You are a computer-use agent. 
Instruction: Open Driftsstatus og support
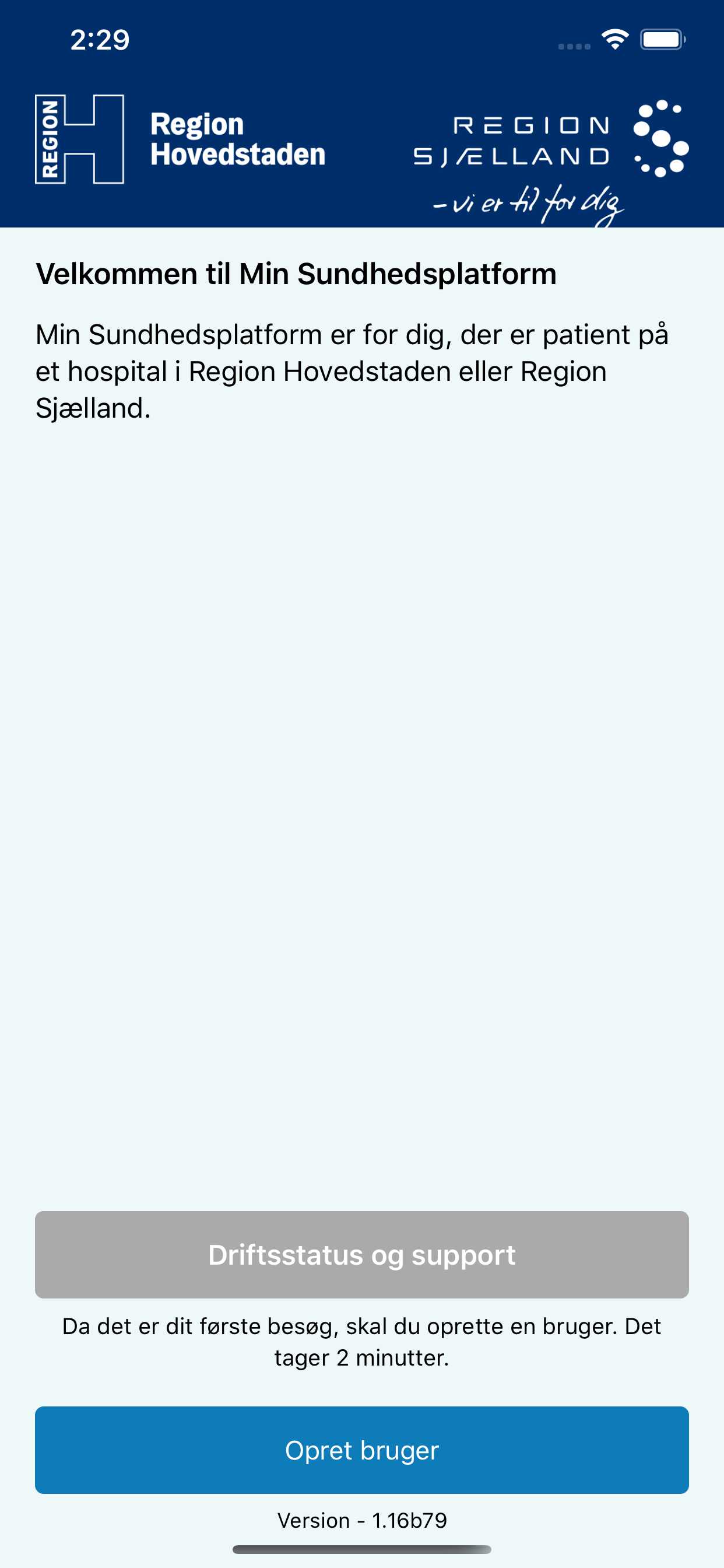click(362, 1255)
